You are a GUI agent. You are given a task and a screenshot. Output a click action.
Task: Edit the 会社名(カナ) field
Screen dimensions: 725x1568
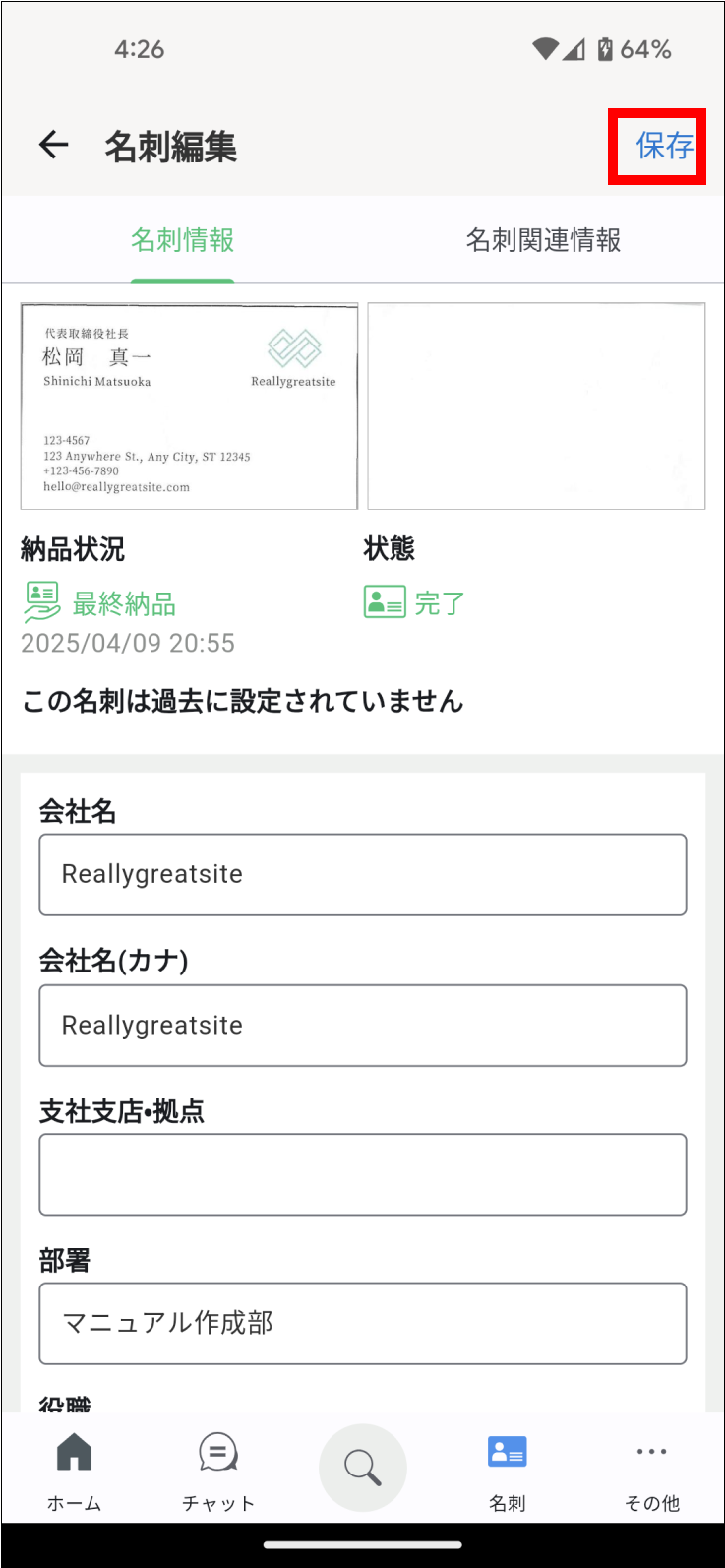point(363,1025)
